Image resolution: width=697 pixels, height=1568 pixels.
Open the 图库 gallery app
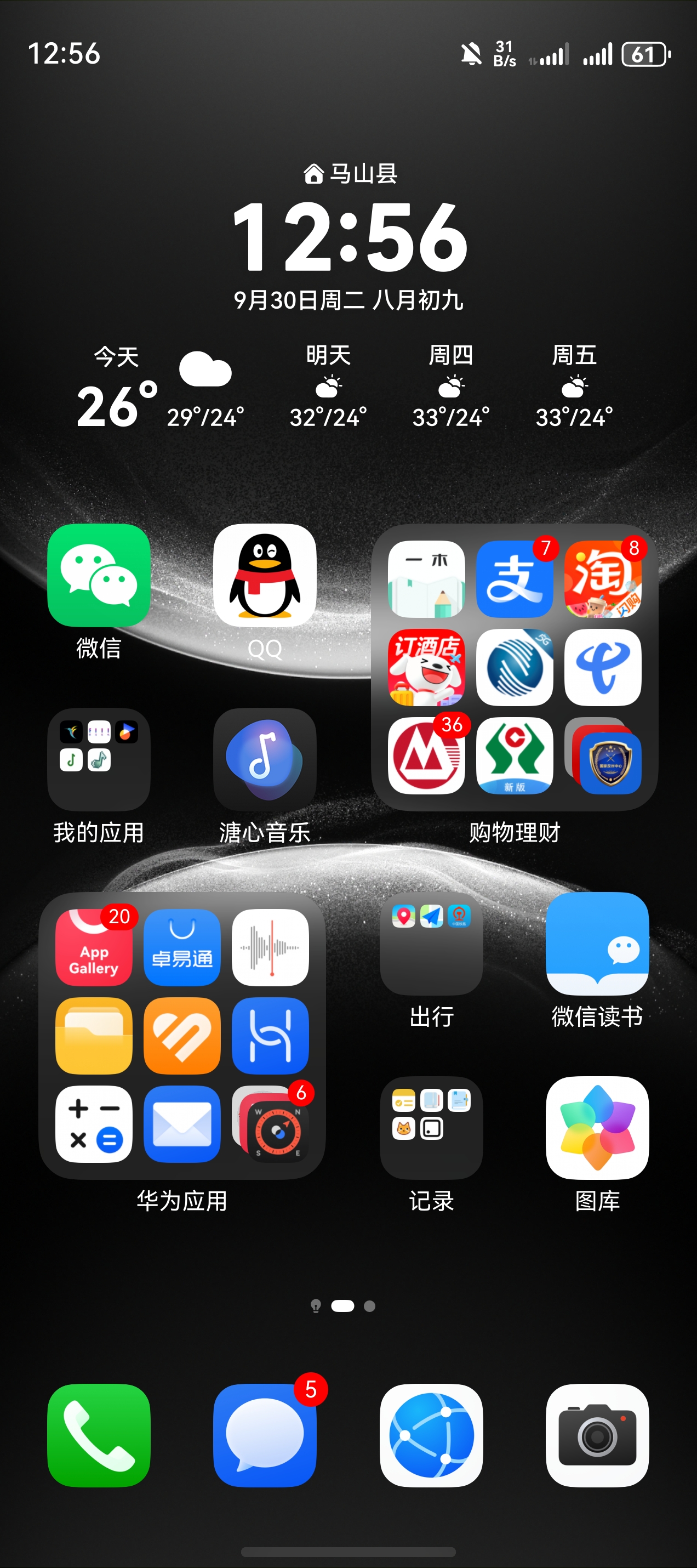597,1127
